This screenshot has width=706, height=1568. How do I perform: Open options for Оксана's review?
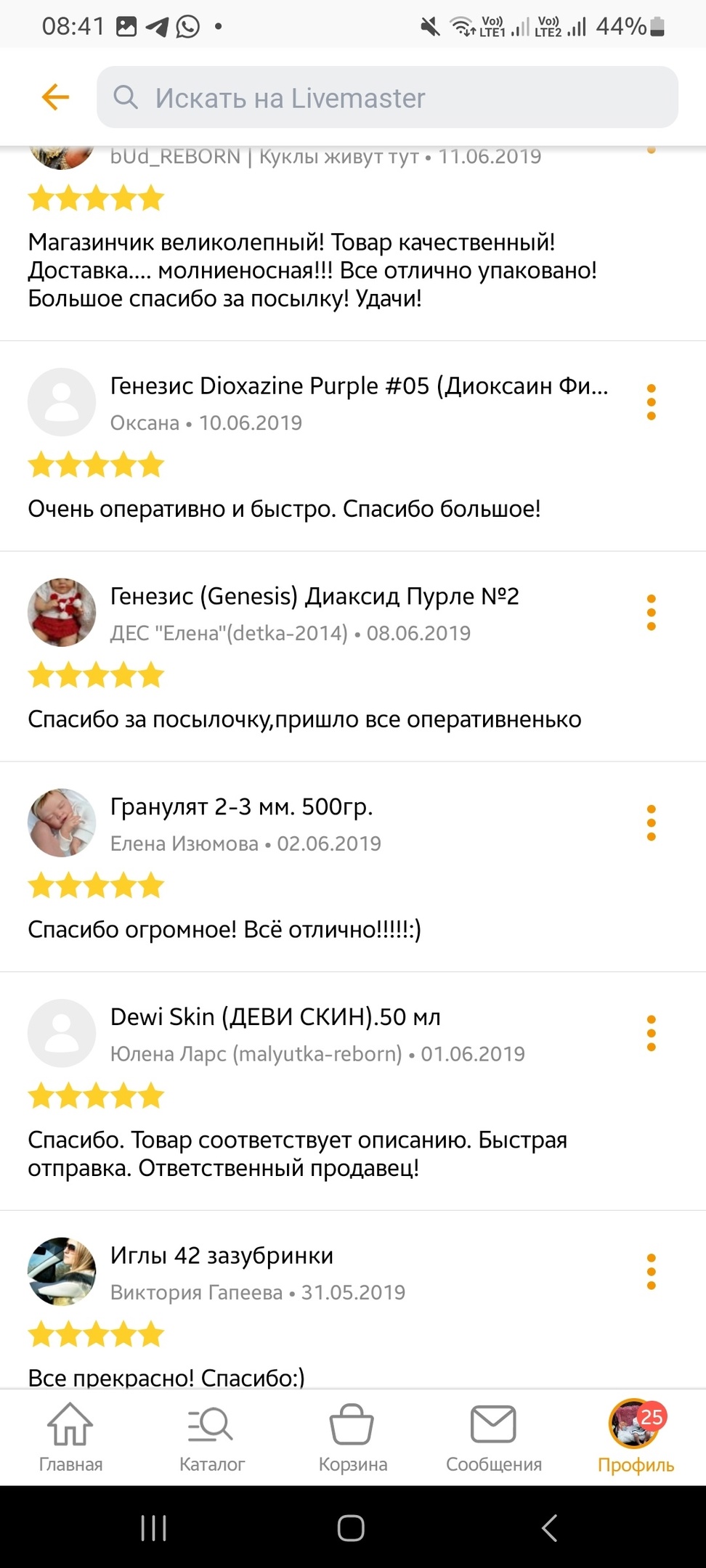(651, 402)
